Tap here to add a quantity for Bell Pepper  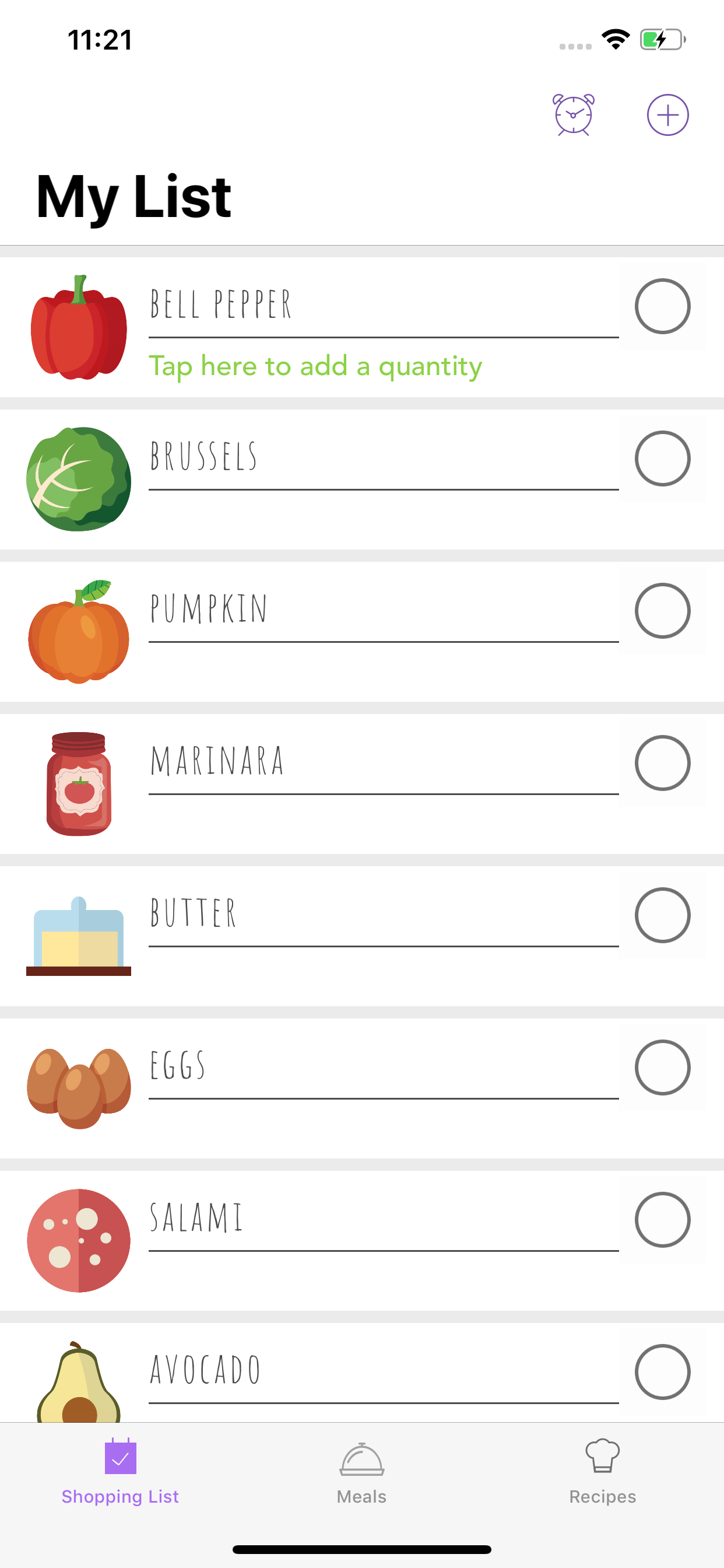coord(315,366)
